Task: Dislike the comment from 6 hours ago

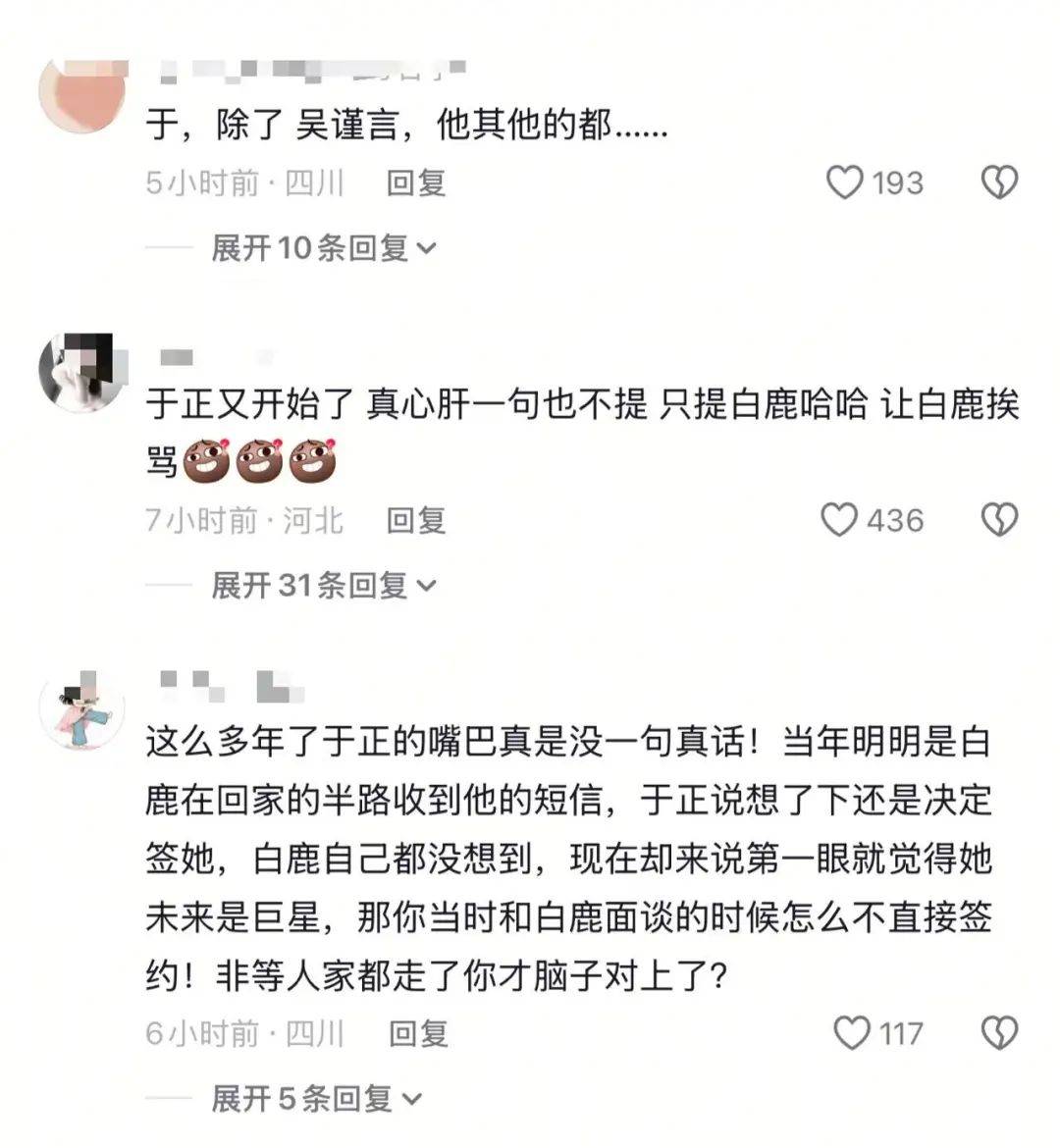Action: [x=999, y=1033]
